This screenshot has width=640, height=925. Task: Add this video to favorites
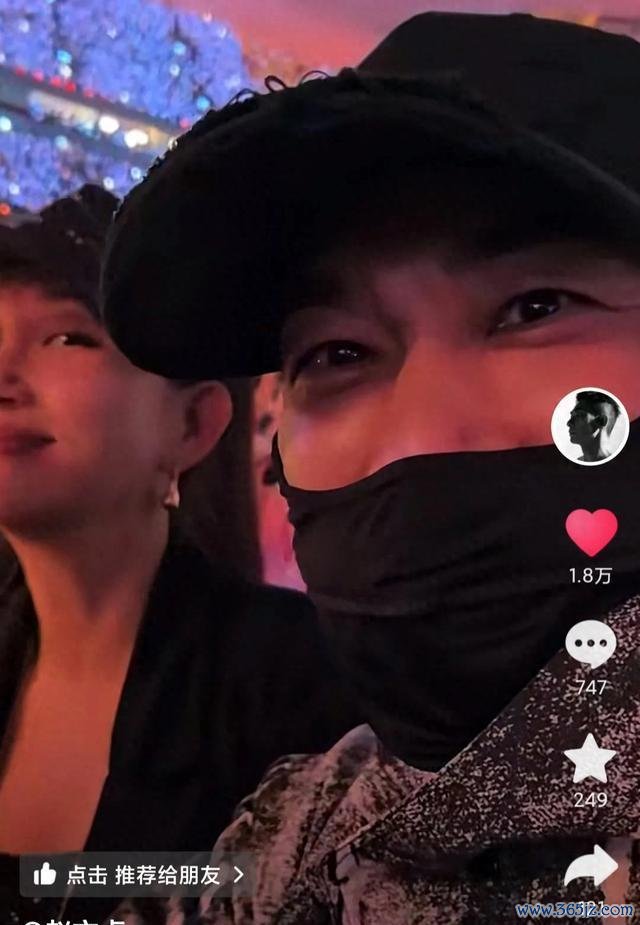point(591,758)
